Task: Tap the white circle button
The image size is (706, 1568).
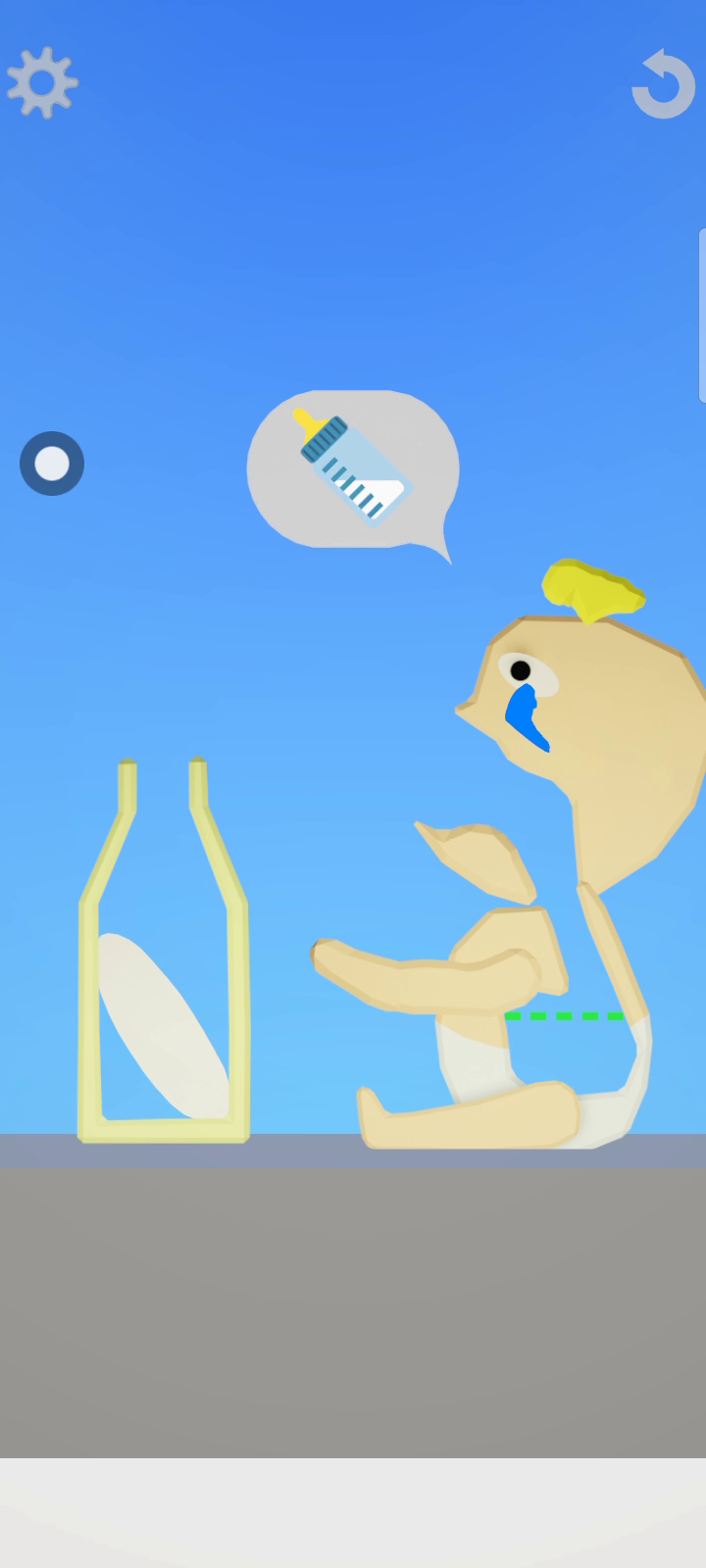Action: tap(52, 464)
